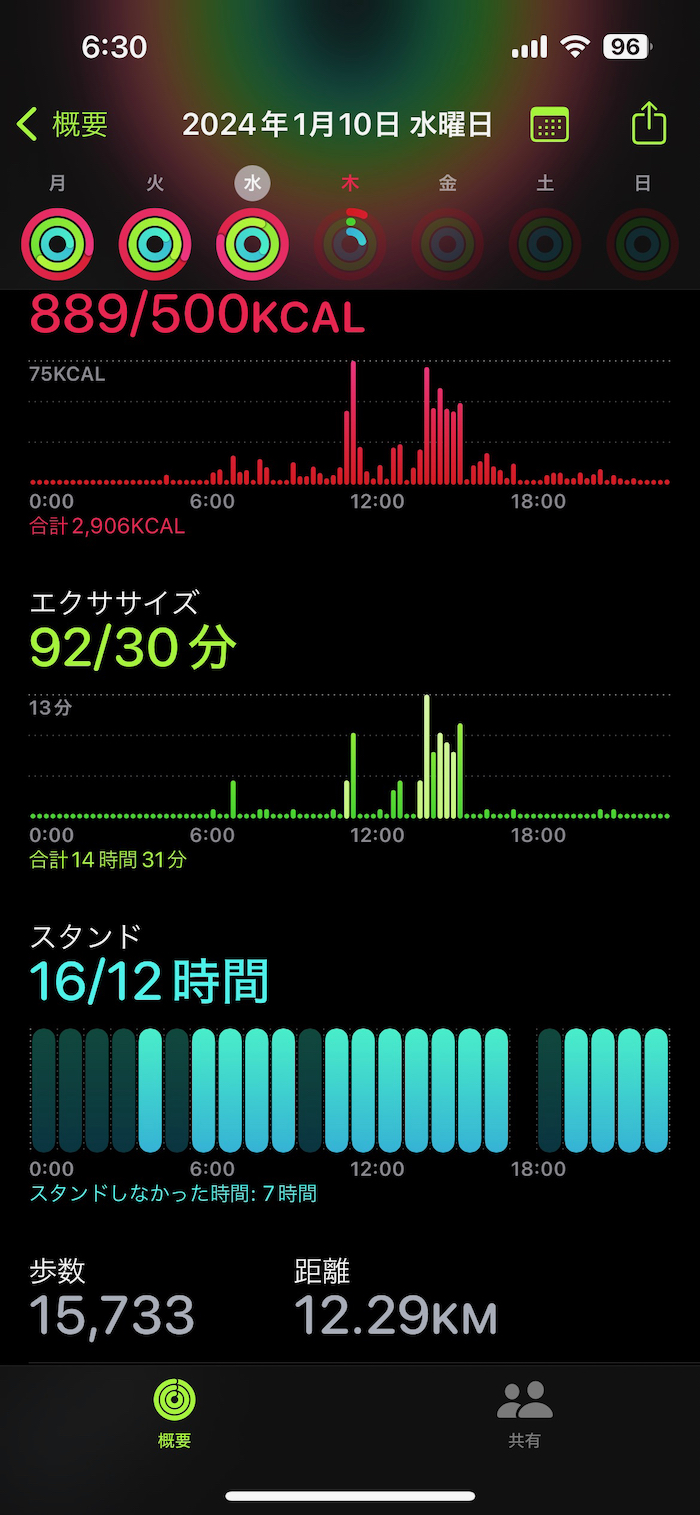Switch to the 概要 tab
700x1515 pixels.
click(x=174, y=1413)
